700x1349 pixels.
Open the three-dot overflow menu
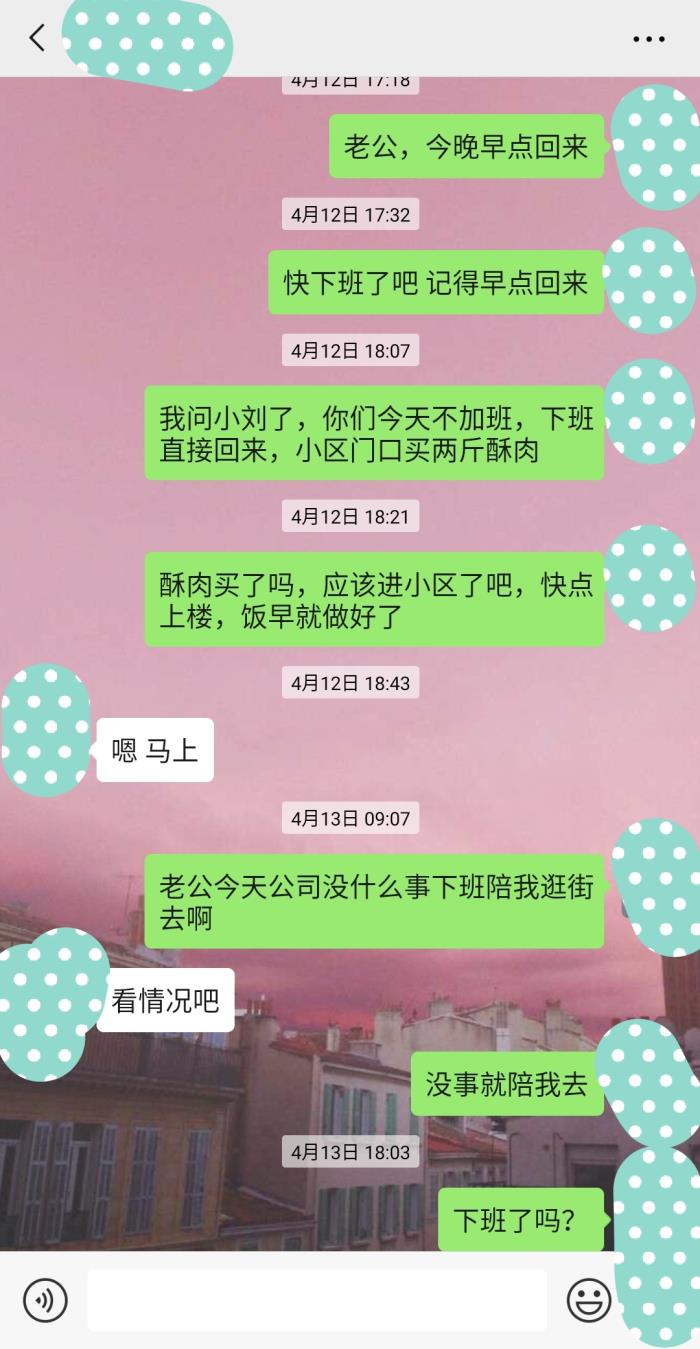[649, 39]
